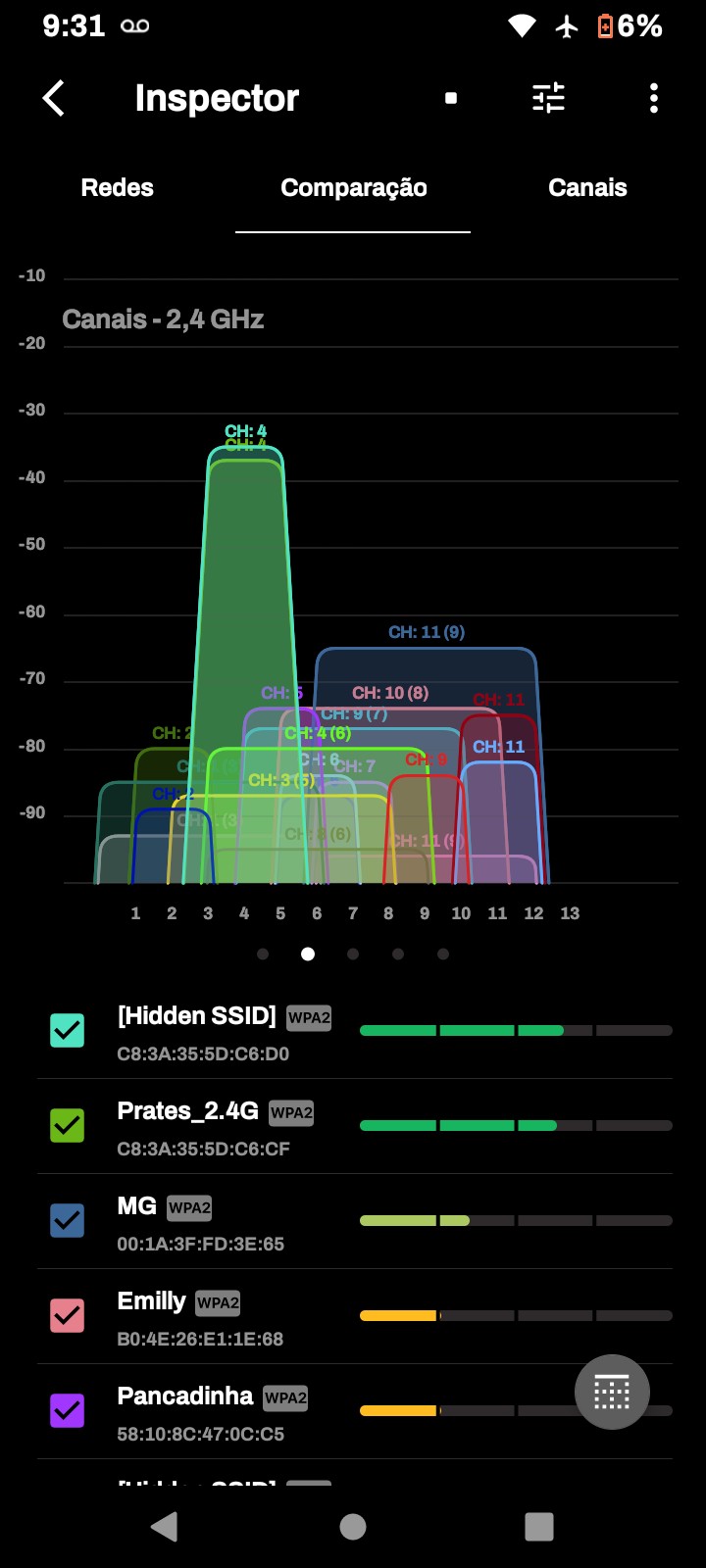Go back from Inspector screen
Screen dimensions: 706x1568
pos(54,98)
